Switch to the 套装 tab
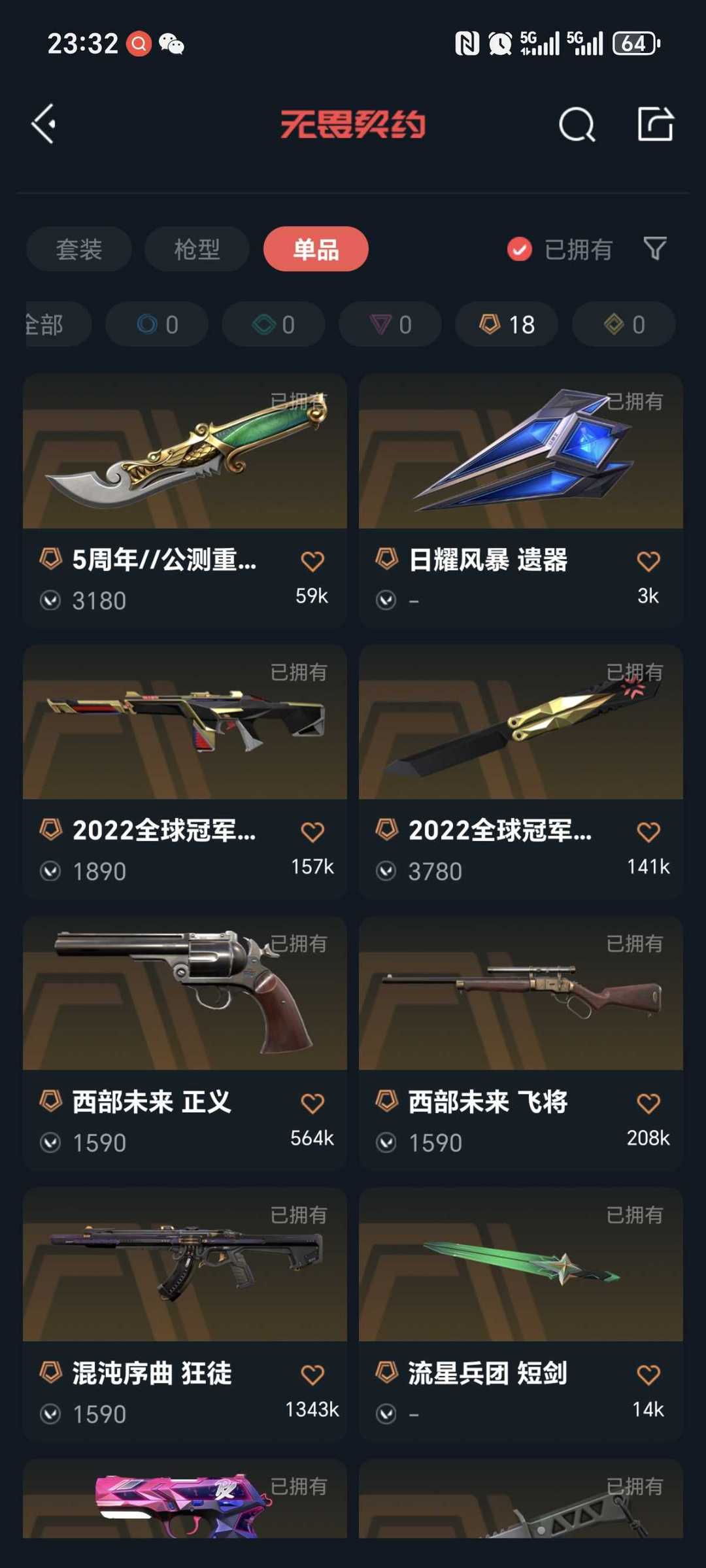The image size is (706, 1568). click(79, 249)
